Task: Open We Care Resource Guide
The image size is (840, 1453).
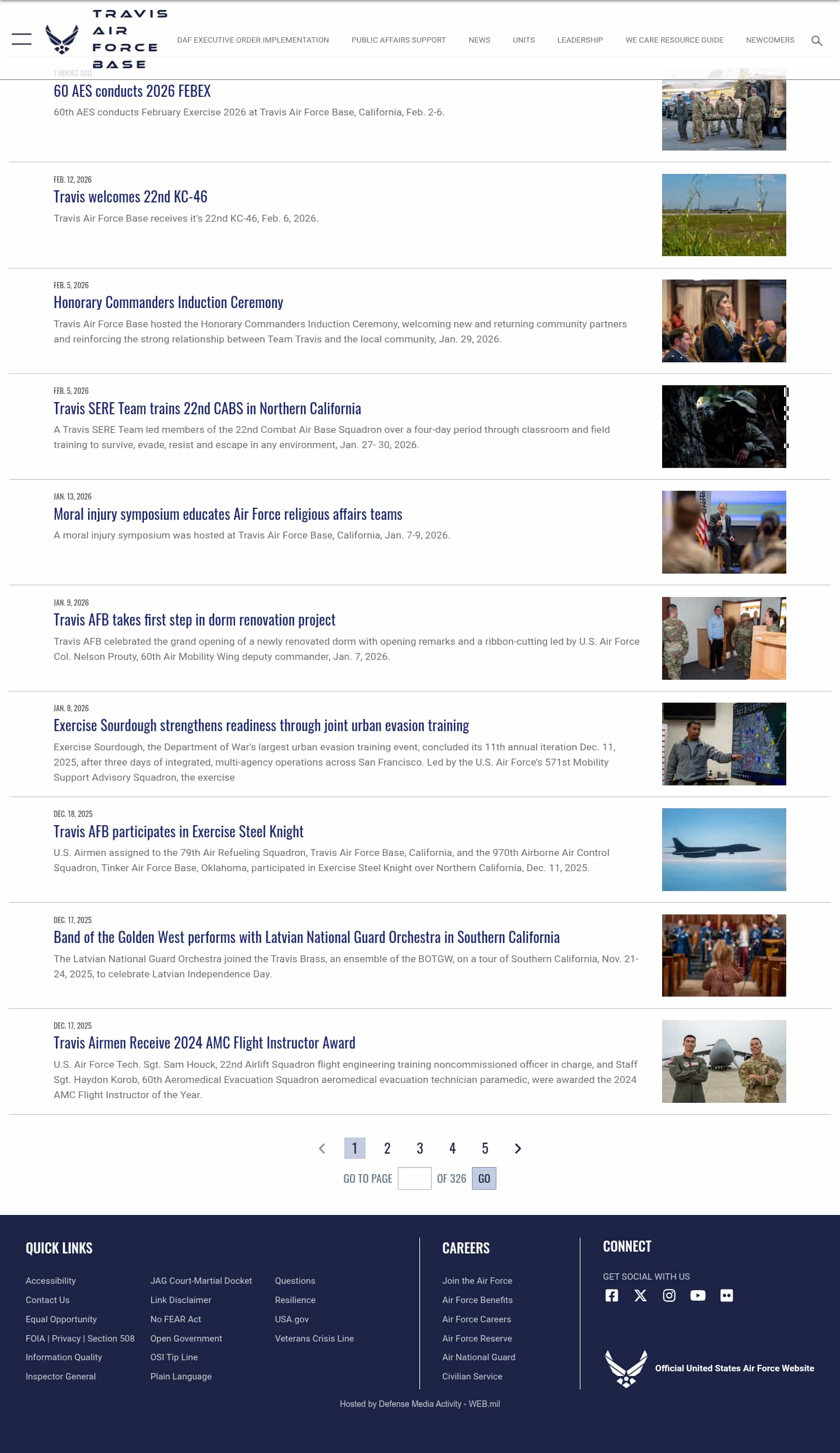Action: click(x=674, y=40)
